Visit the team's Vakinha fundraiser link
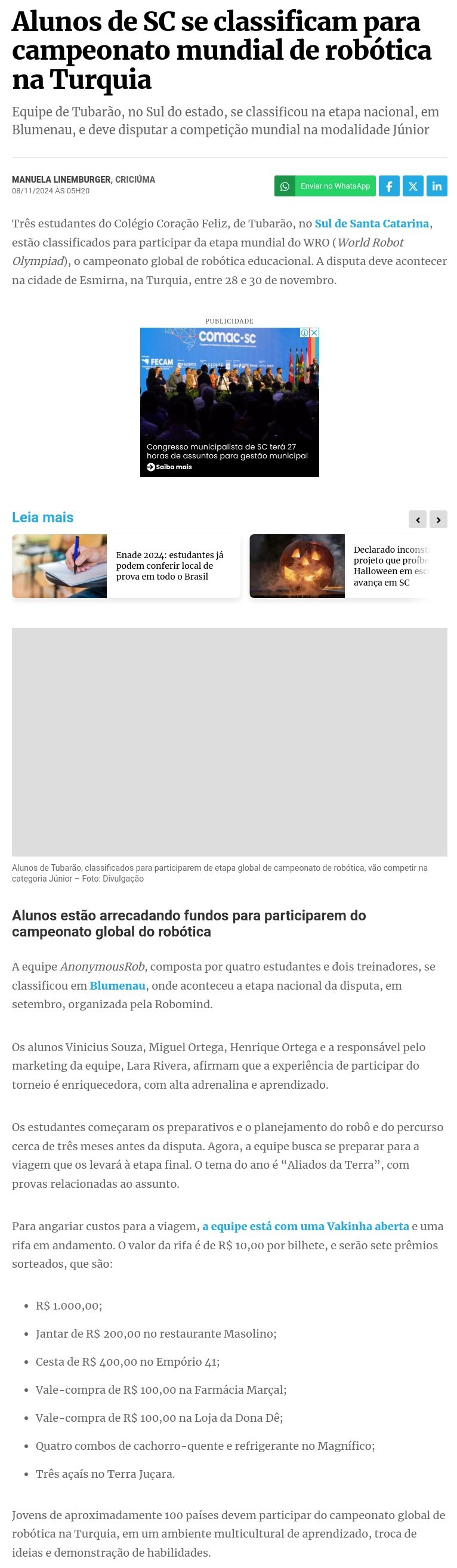The height and width of the screenshot is (1568, 457). [305, 1226]
